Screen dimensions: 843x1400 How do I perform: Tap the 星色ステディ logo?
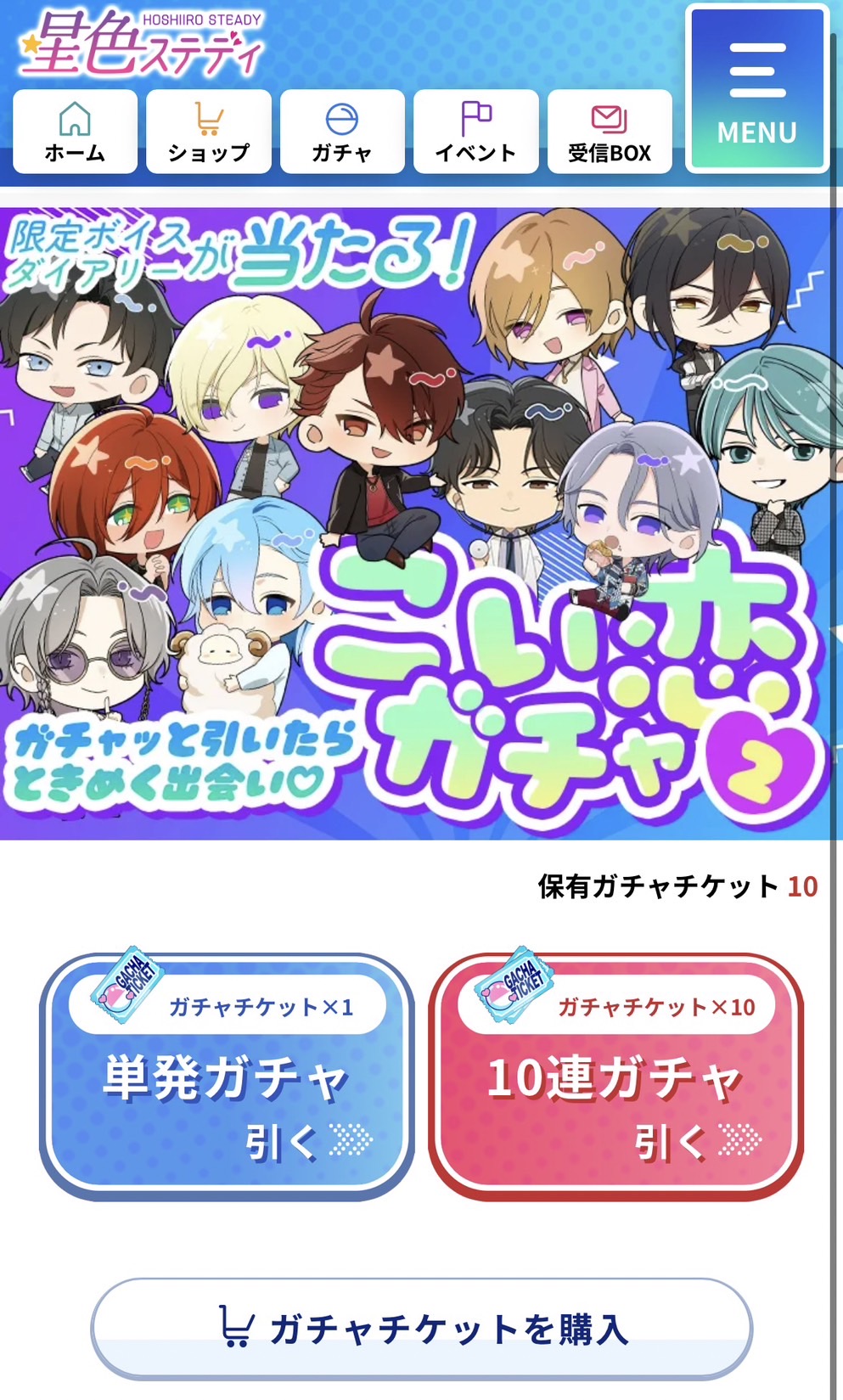pyautogui.click(x=141, y=44)
